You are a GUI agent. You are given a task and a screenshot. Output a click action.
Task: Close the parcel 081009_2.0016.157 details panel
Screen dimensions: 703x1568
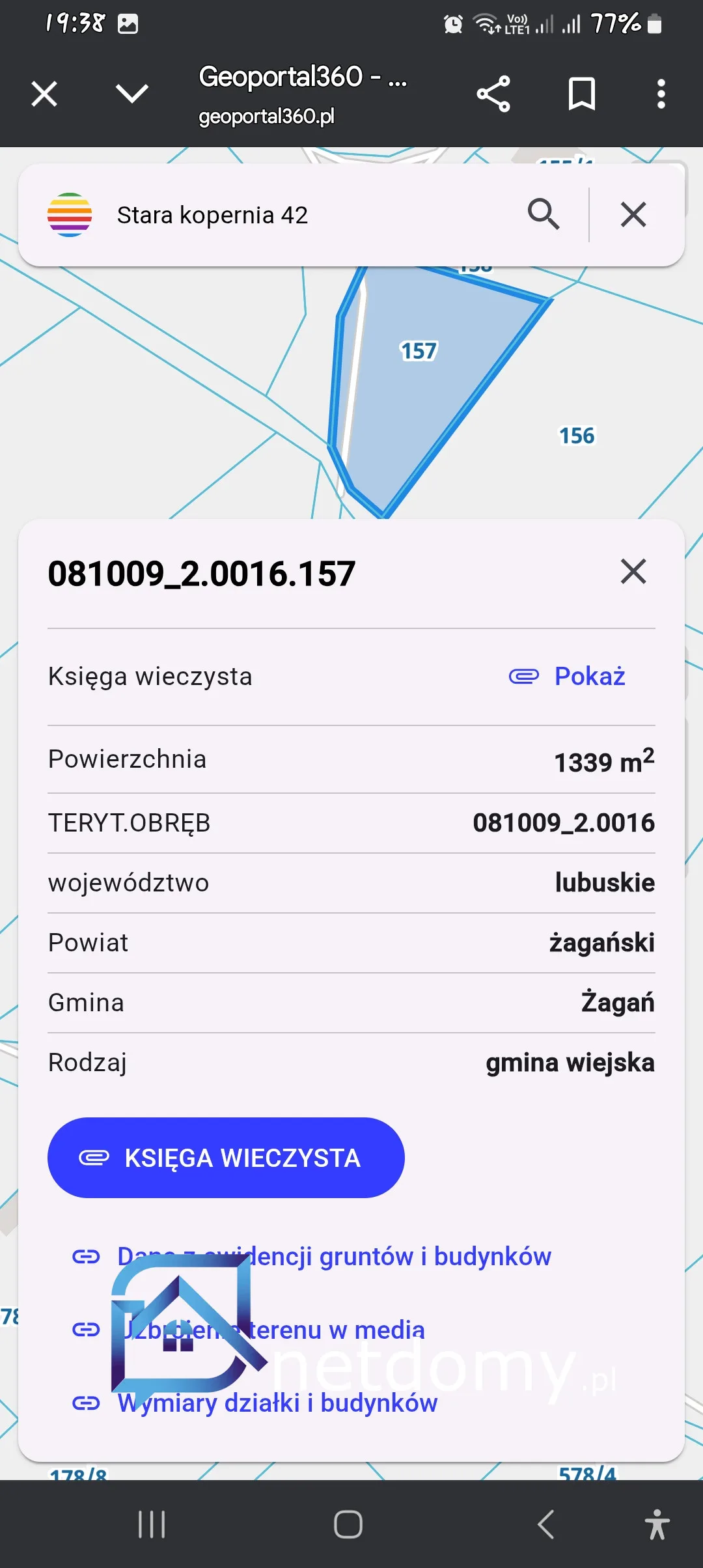coord(633,572)
